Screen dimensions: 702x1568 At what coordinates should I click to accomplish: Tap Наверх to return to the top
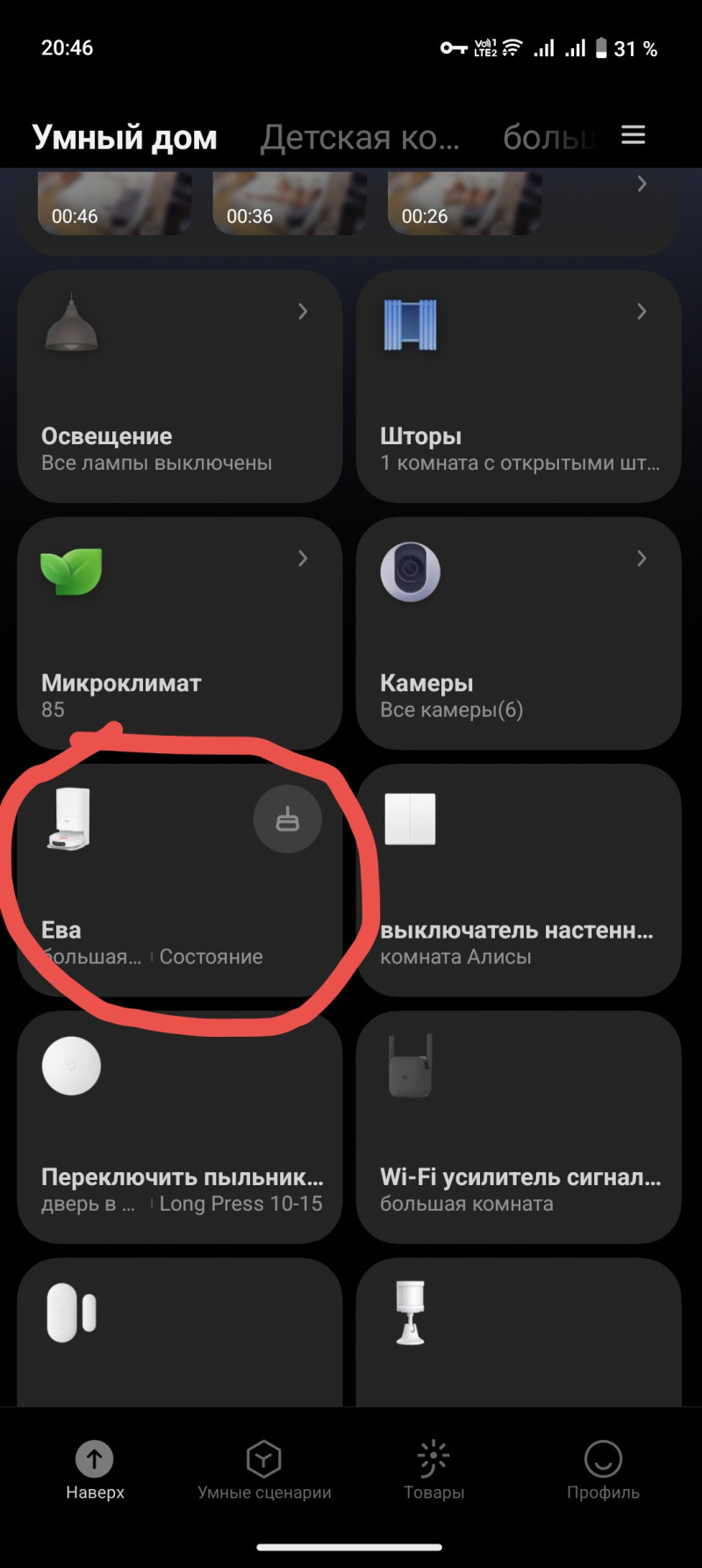click(x=95, y=1470)
